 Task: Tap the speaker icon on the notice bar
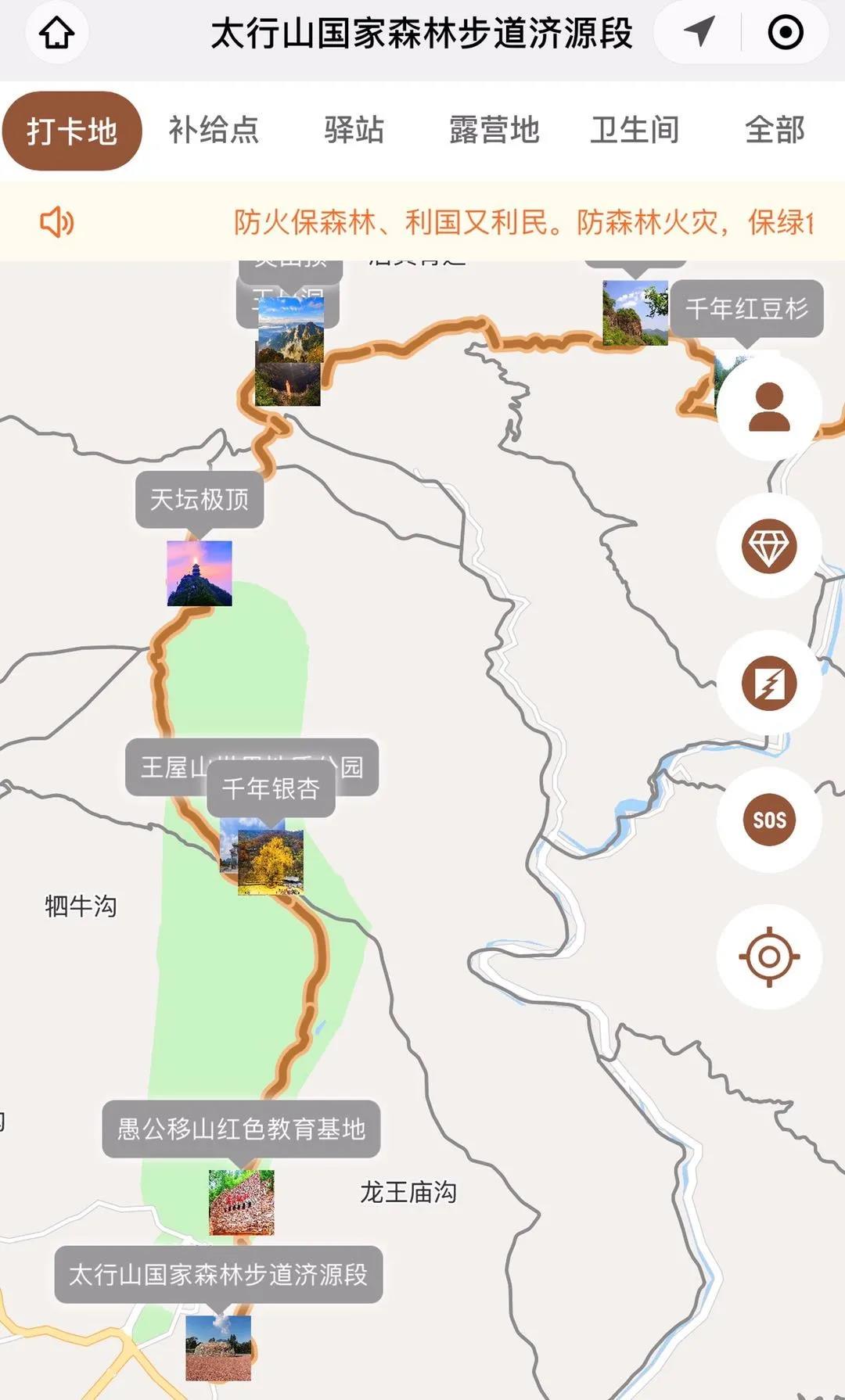[x=56, y=222]
